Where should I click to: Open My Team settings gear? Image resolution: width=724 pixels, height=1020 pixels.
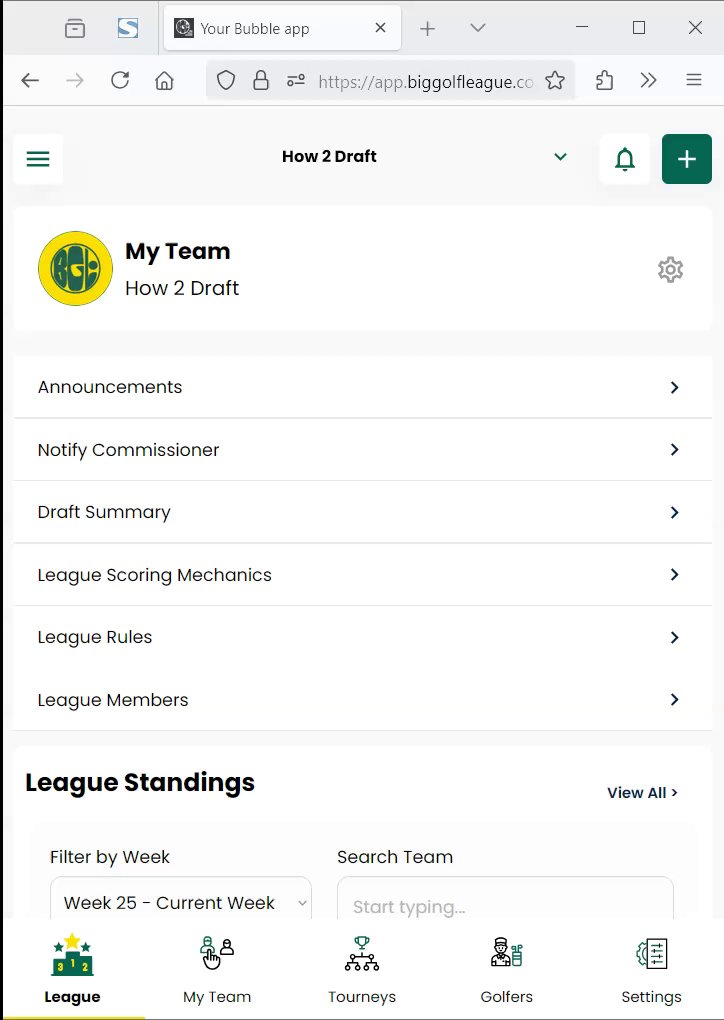click(x=670, y=269)
